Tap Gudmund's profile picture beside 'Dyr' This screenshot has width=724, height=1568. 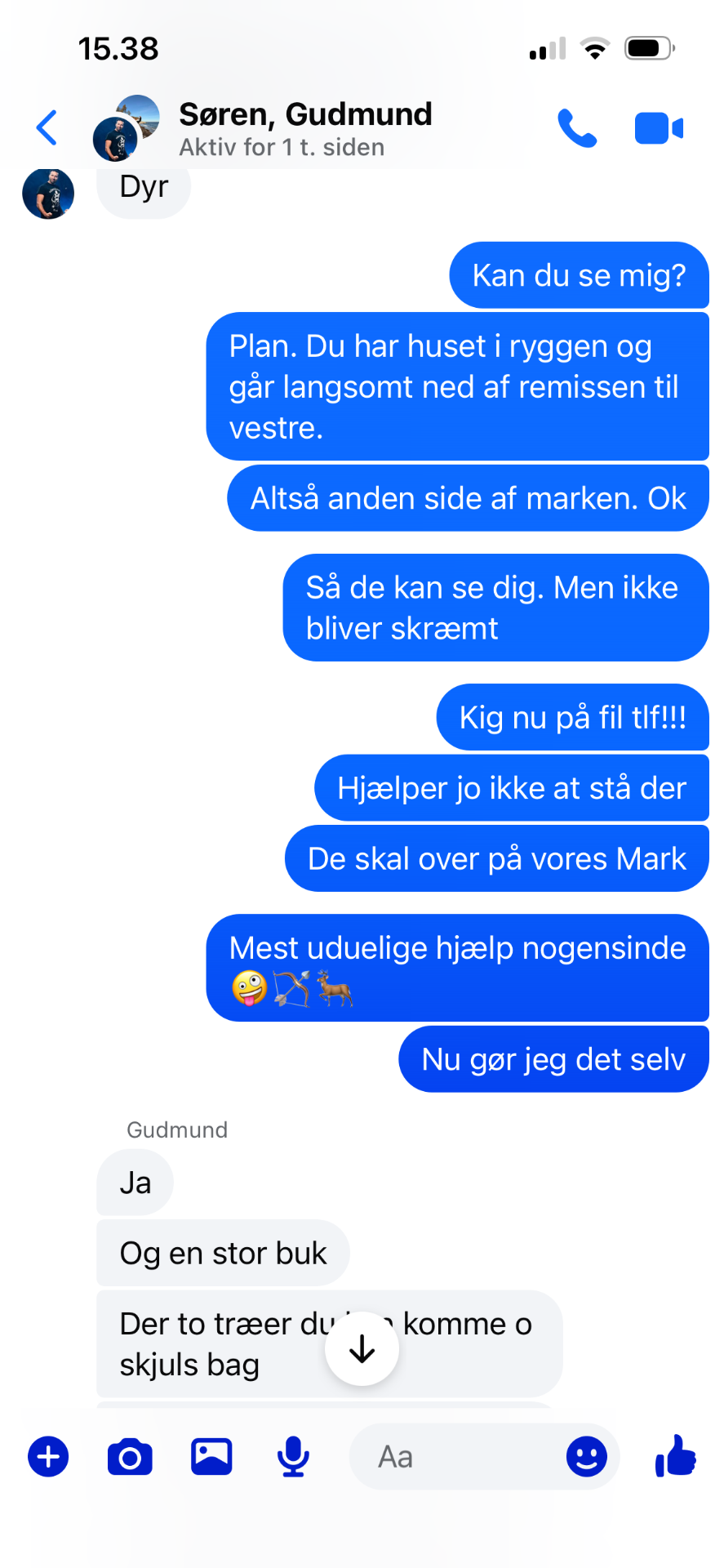(x=47, y=194)
